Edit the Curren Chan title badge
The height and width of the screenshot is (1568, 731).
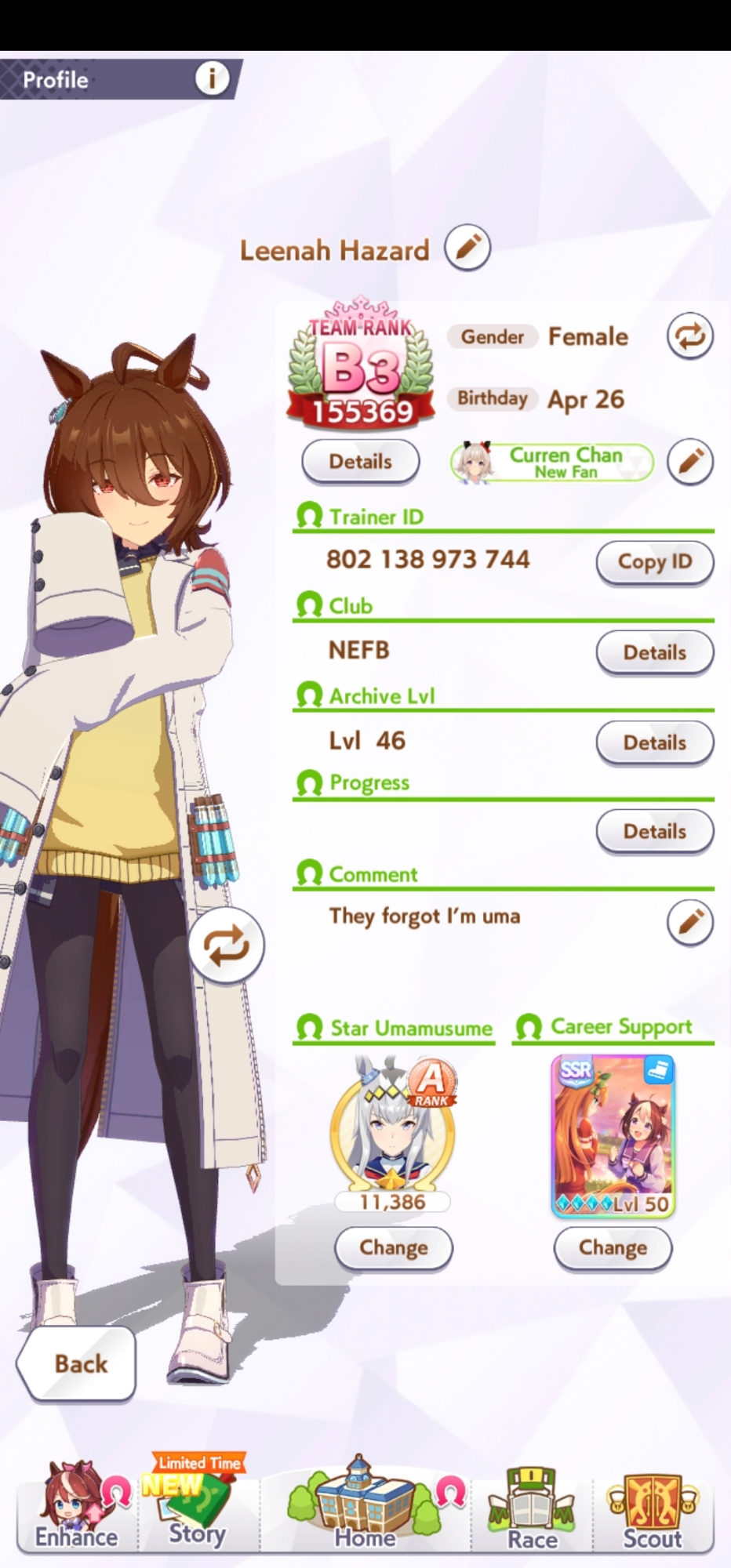pos(689,462)
